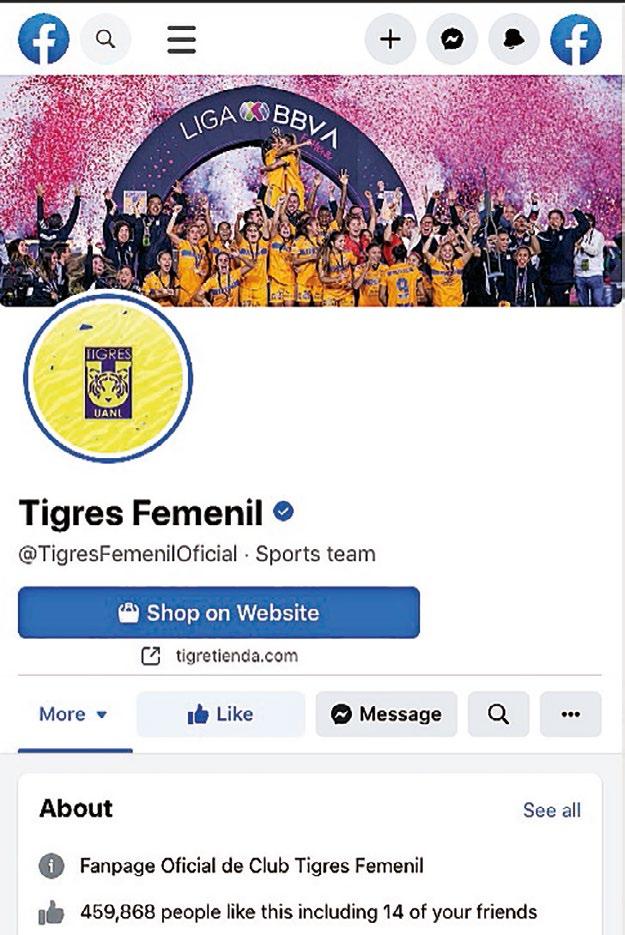Open the notifications bell
This screenshot has height=935, width=625.
[x=514, y=40]
